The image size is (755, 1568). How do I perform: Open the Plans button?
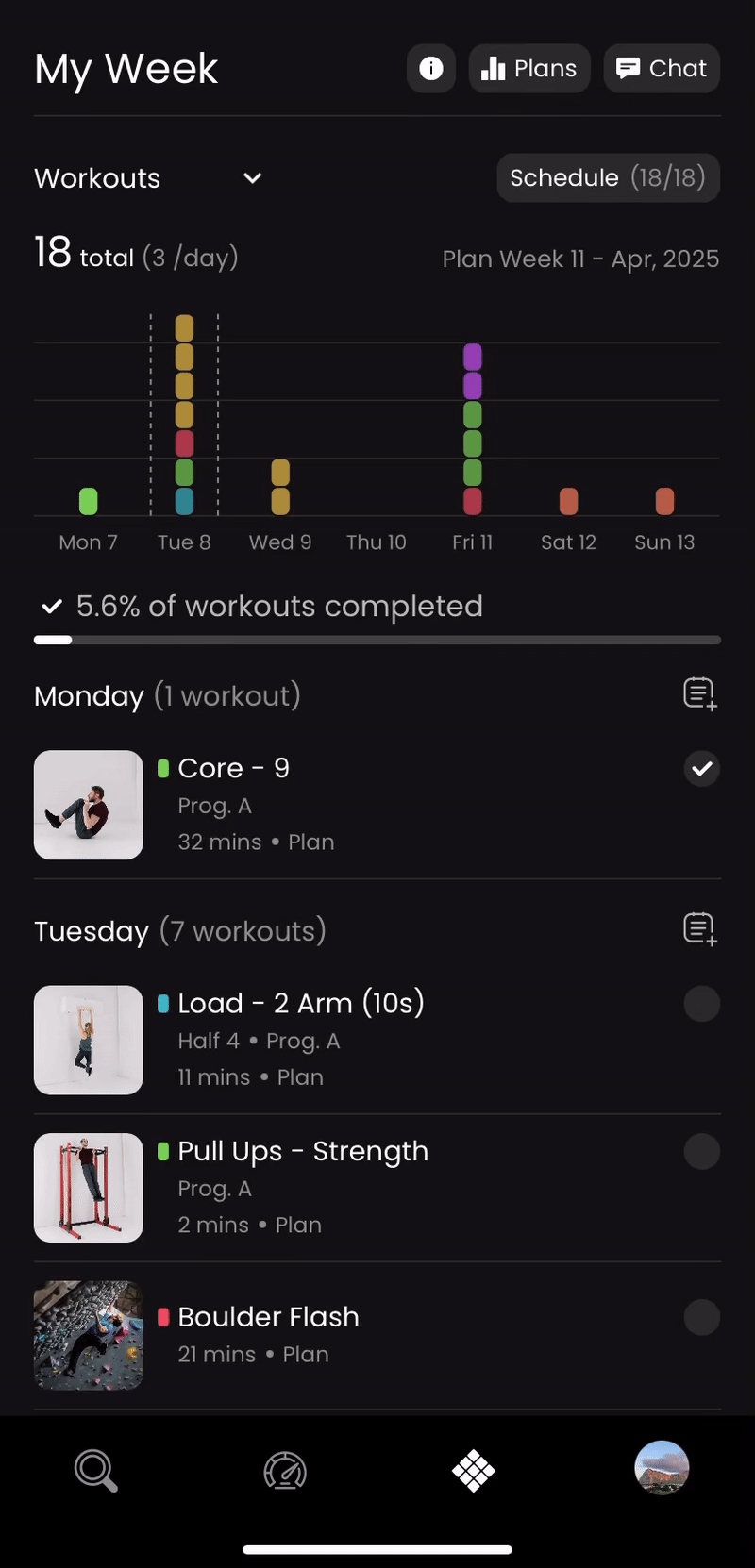point(529,69)
